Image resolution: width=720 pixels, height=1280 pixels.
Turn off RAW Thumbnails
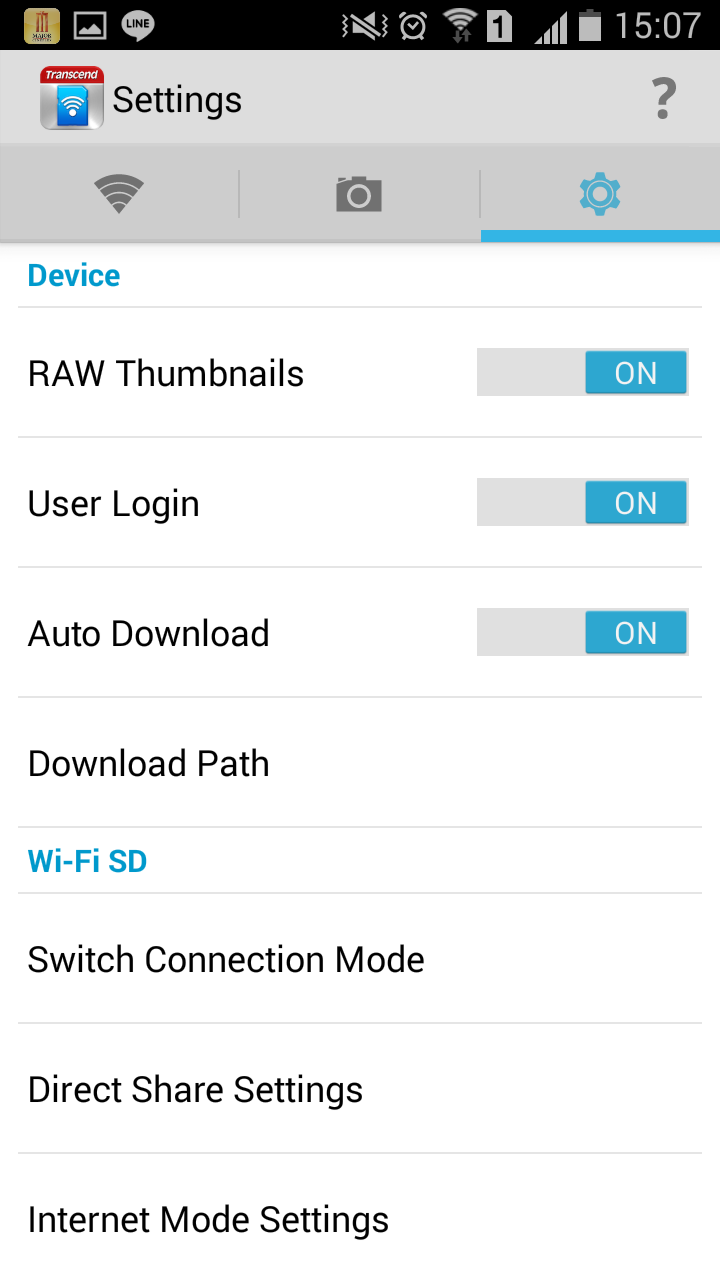[x=583, y=372]
